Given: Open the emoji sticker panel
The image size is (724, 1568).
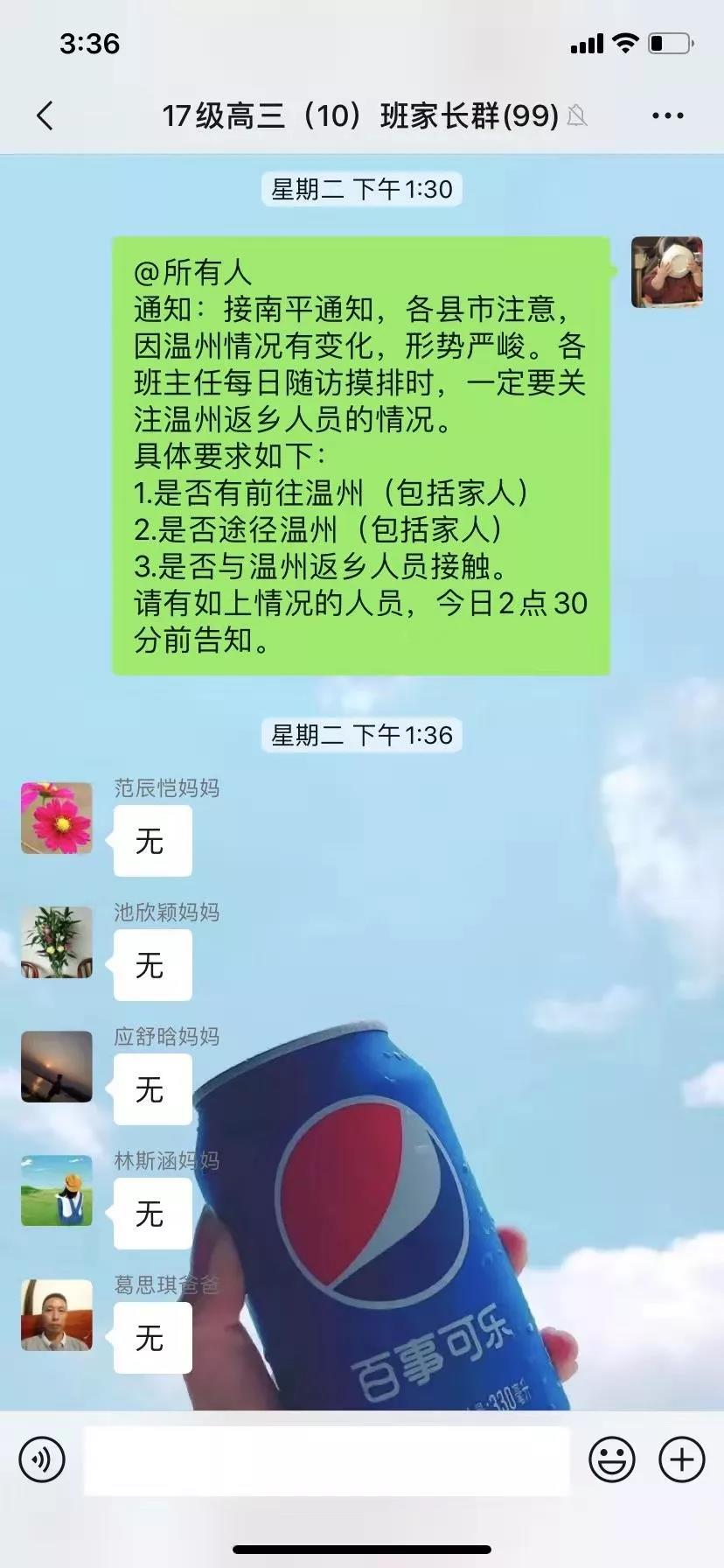Looking at the screenshot, I should point(611,1459).
